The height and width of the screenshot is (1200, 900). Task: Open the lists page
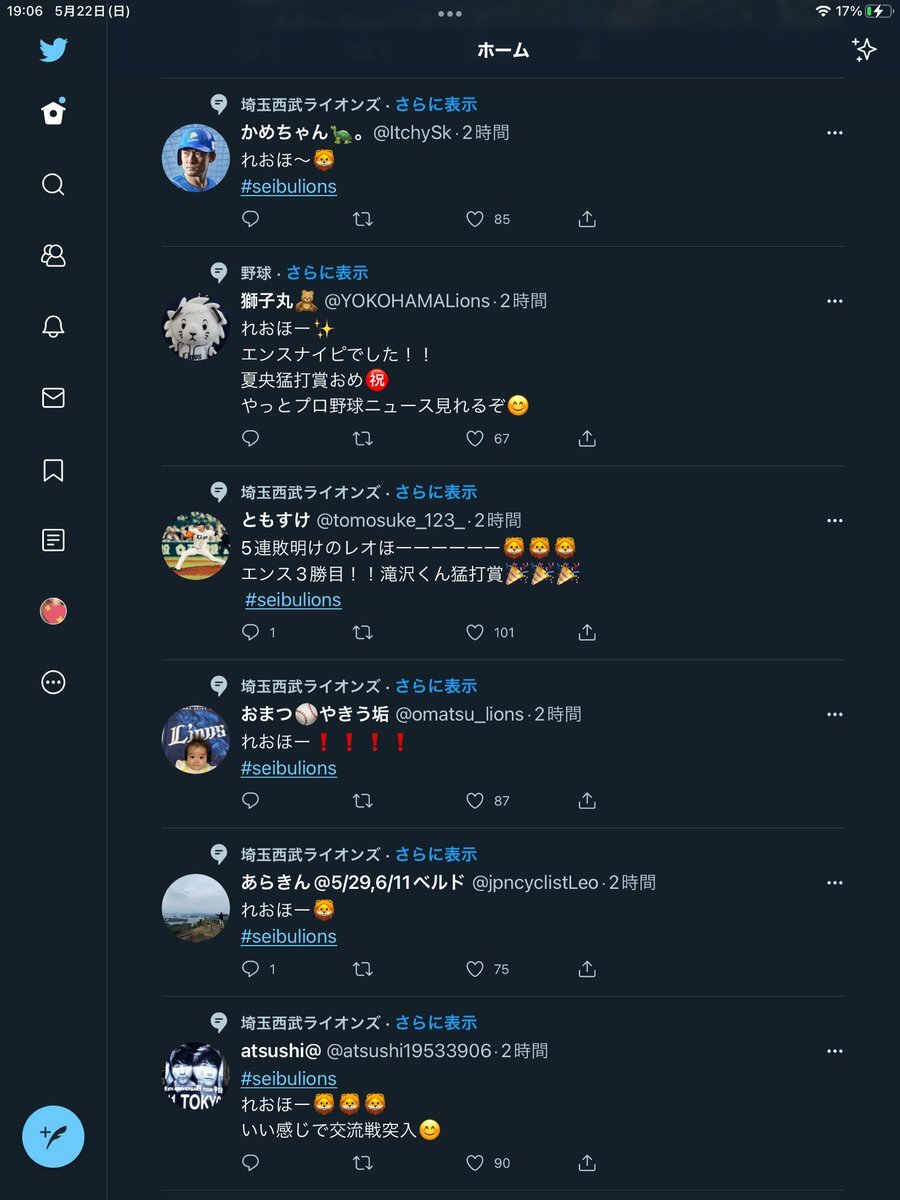[x=53, y=541]
